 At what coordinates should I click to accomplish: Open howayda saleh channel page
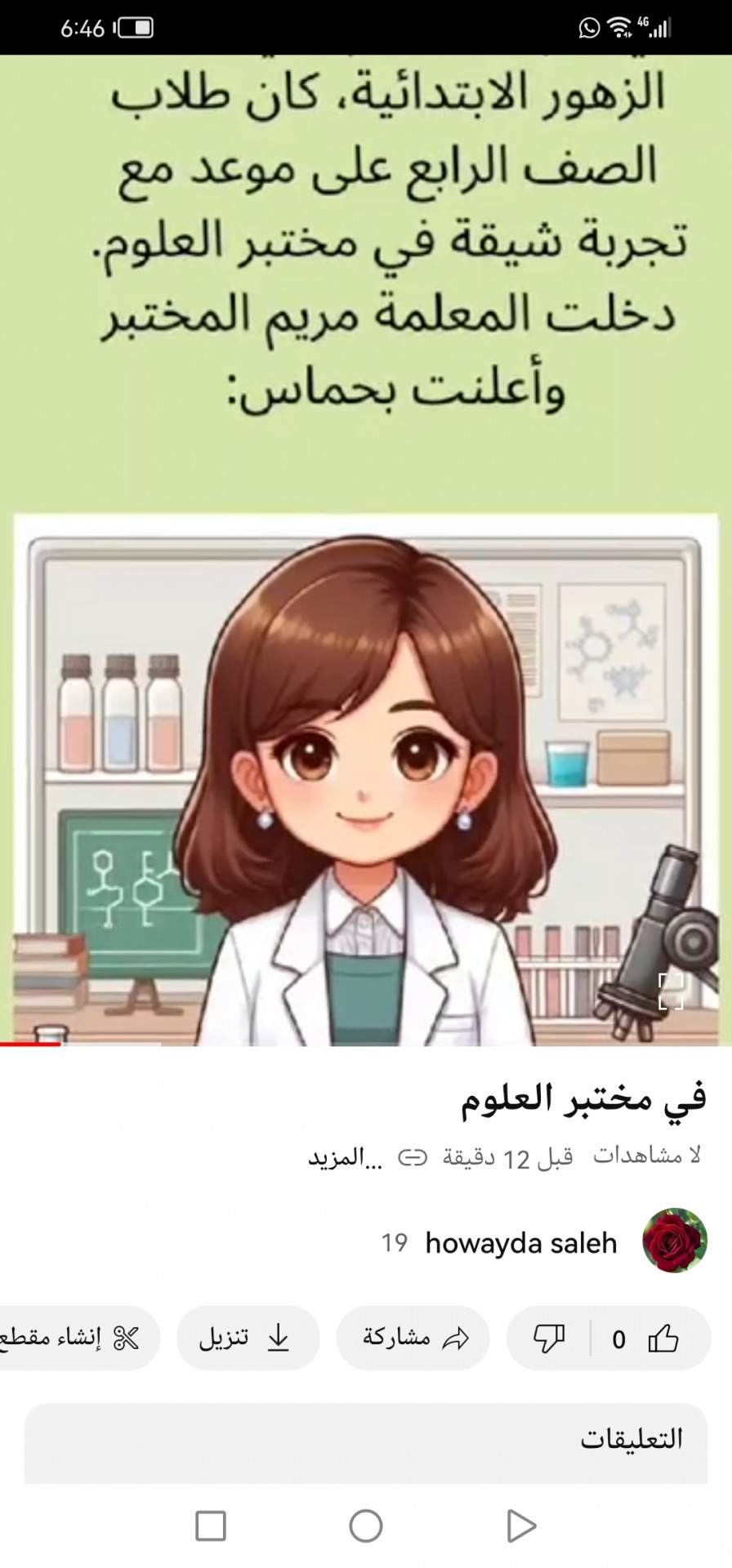pyautogui.click(x=520, y=1243)
